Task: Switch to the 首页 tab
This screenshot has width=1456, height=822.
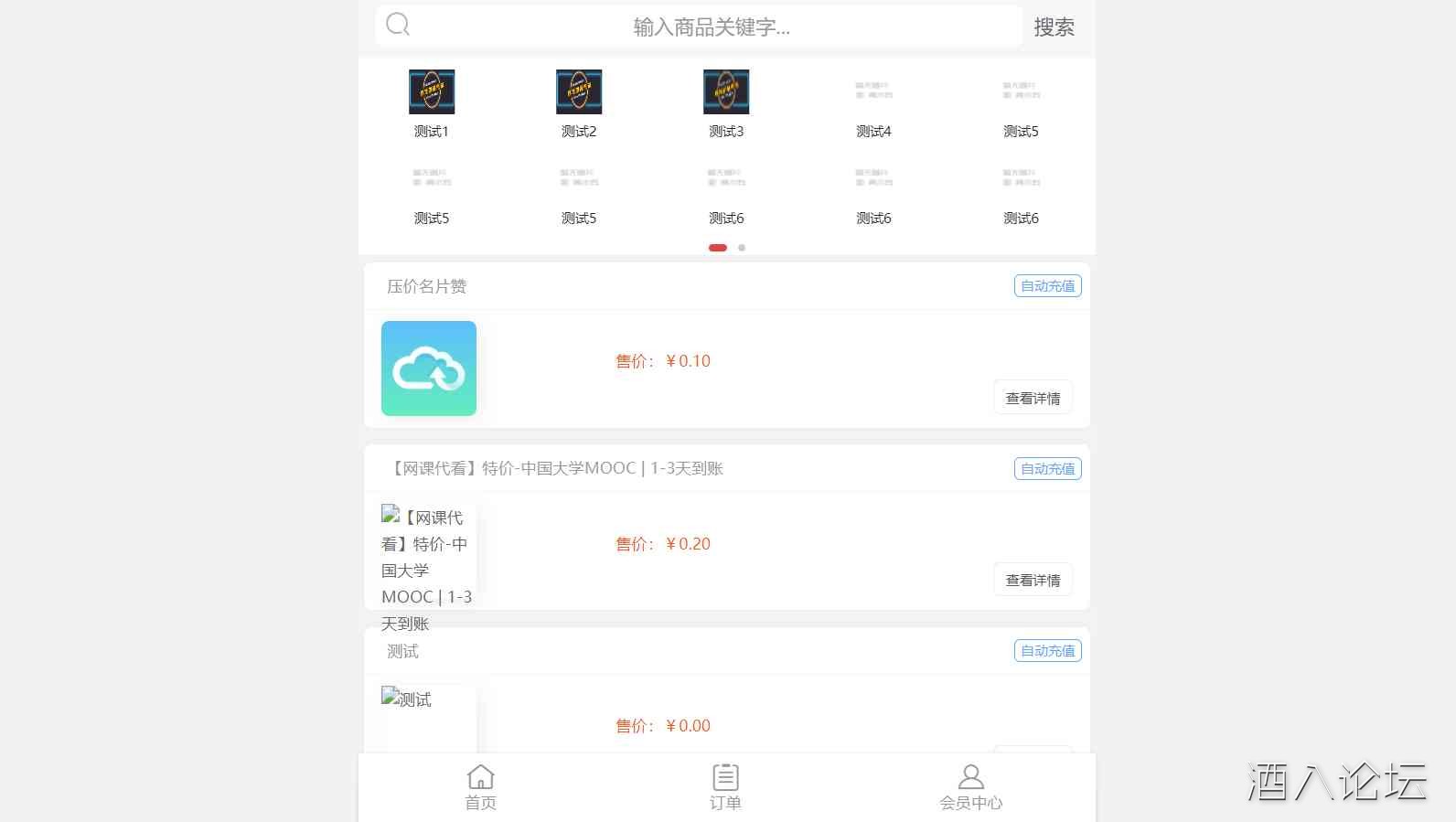Action: coord(480,787)
